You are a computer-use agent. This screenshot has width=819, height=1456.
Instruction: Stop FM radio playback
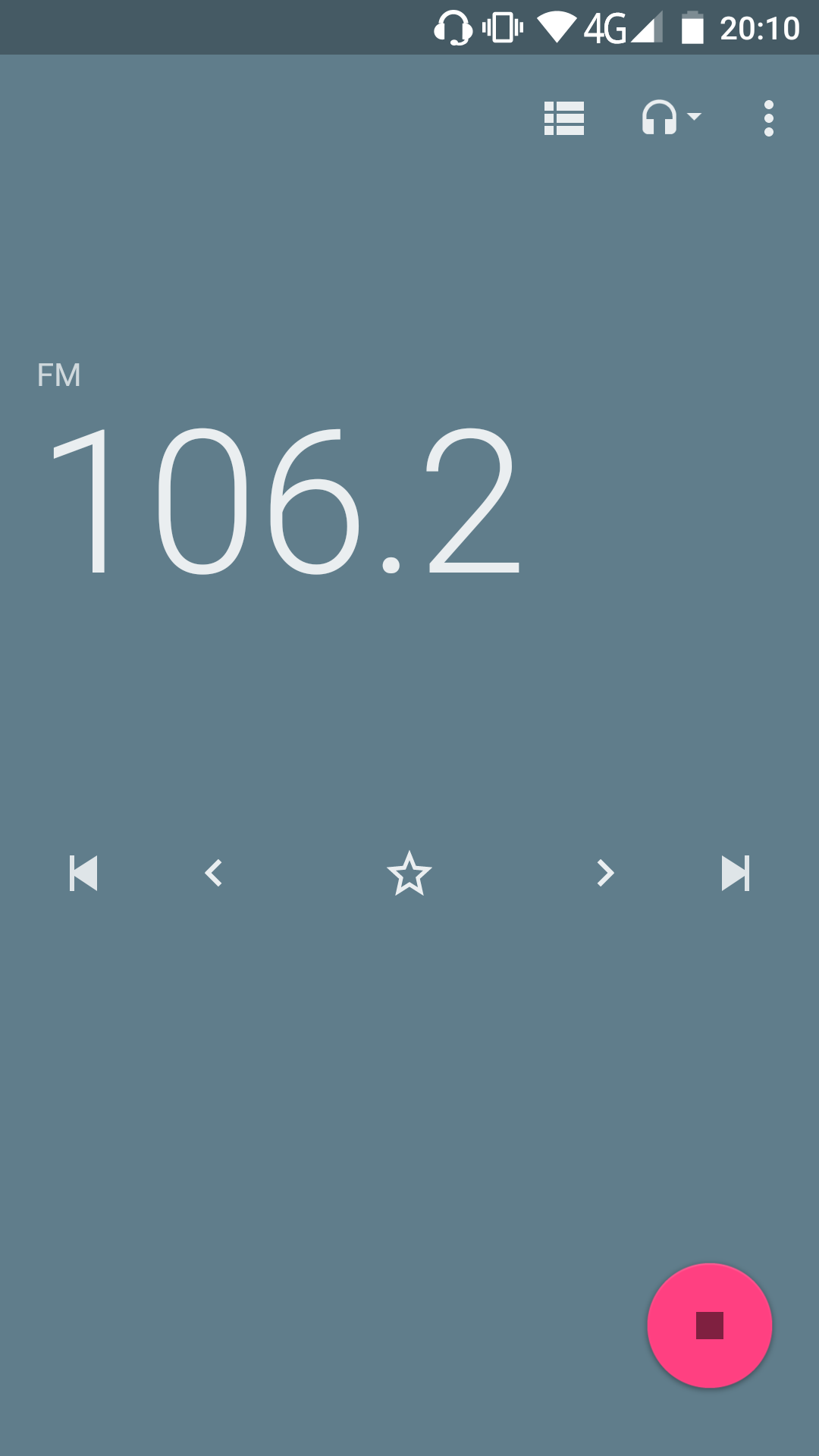pos(710,1326)
